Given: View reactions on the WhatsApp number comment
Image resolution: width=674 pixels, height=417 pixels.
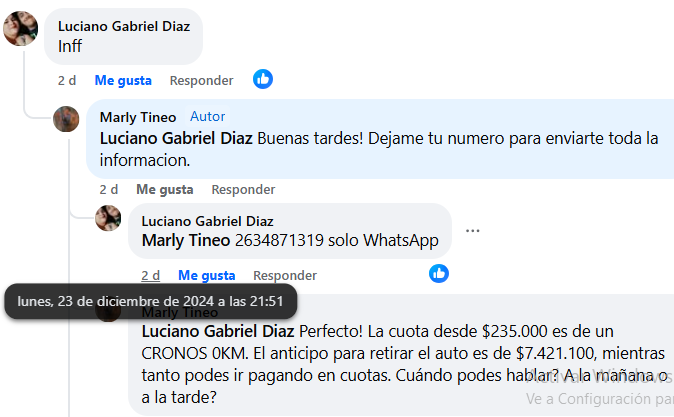Looking at the screenshot, I should [x=438, y=273].
